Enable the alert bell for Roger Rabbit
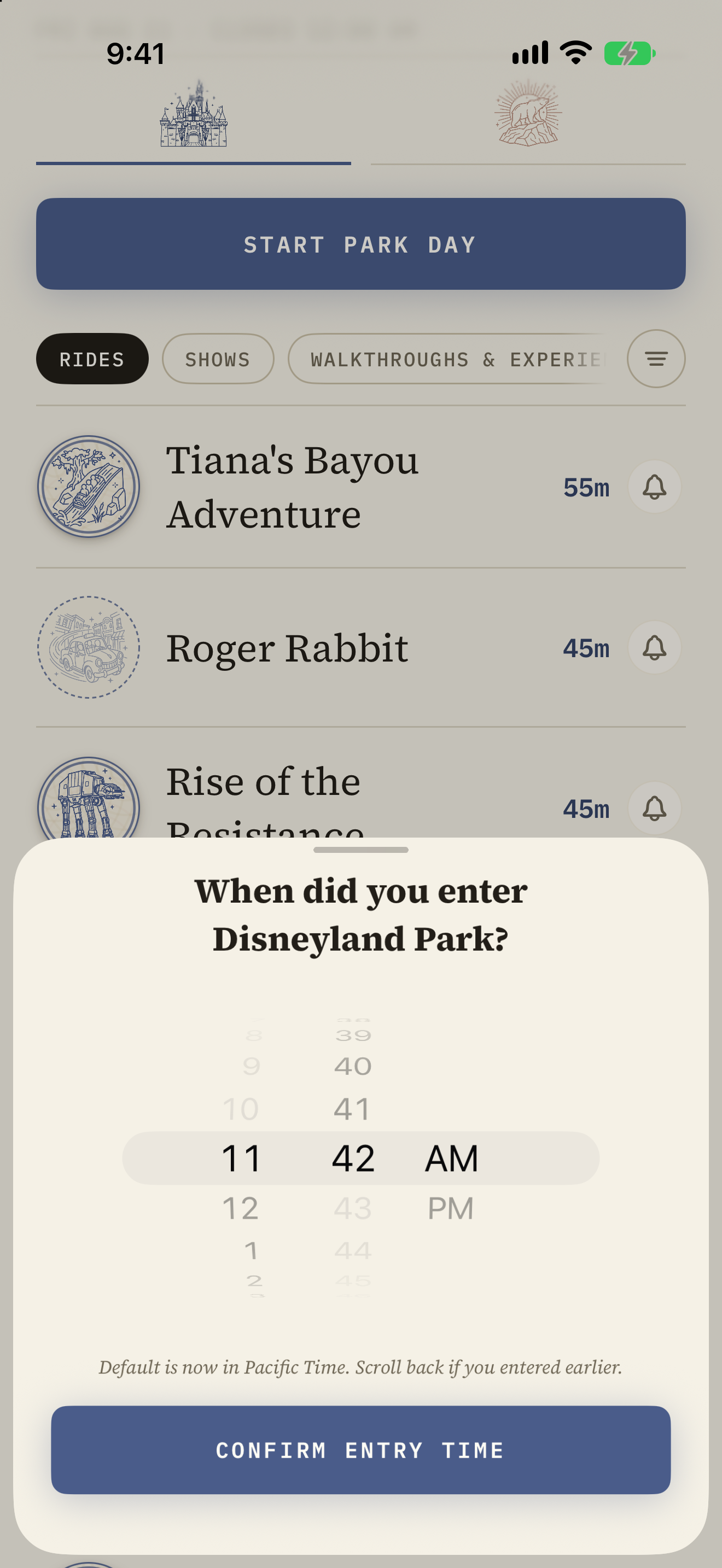The image size is (722, 1568). 654,647
